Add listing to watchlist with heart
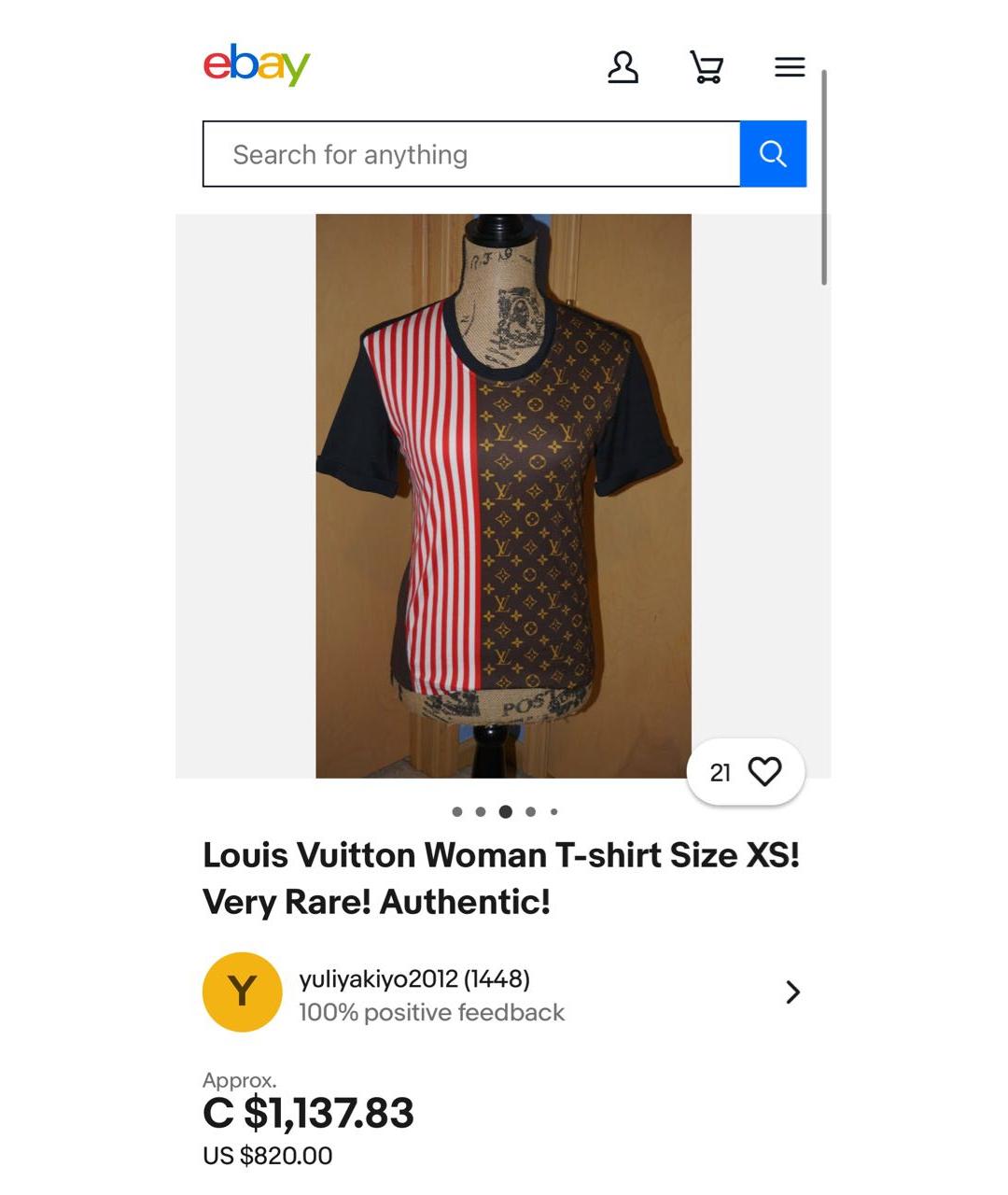This screenshot has height=1195, width=1008. (x=764, y=772)
